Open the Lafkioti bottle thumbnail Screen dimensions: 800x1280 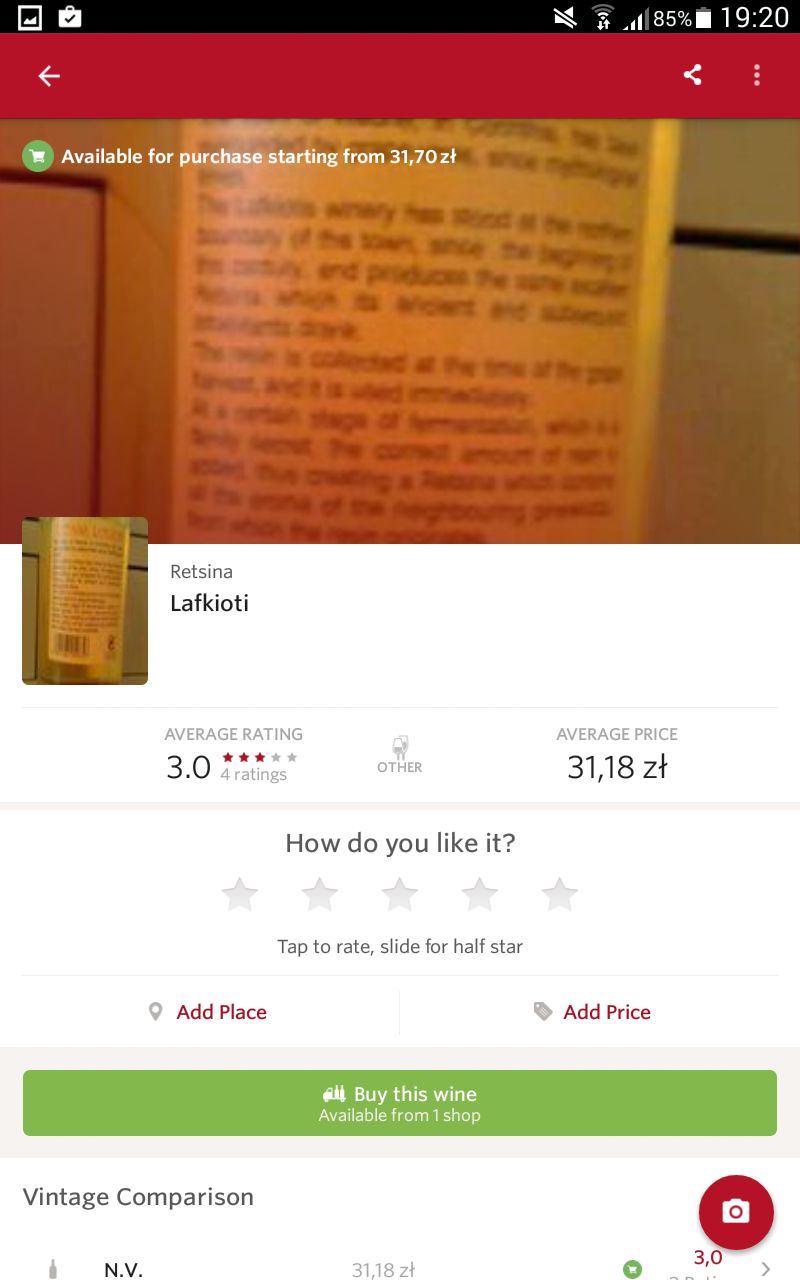click(x=85, y=601)
